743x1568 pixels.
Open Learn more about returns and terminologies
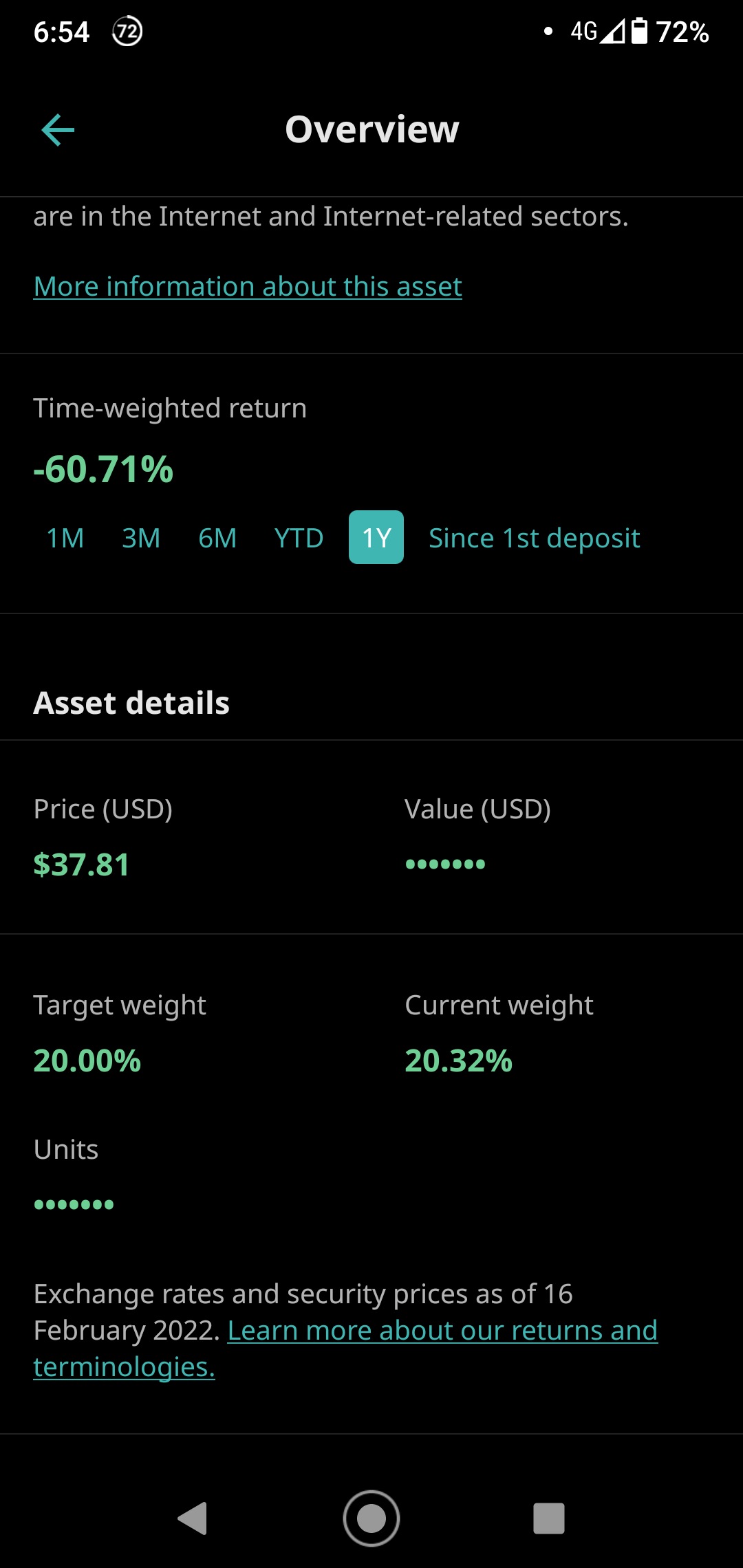(x=345, y=1349)
